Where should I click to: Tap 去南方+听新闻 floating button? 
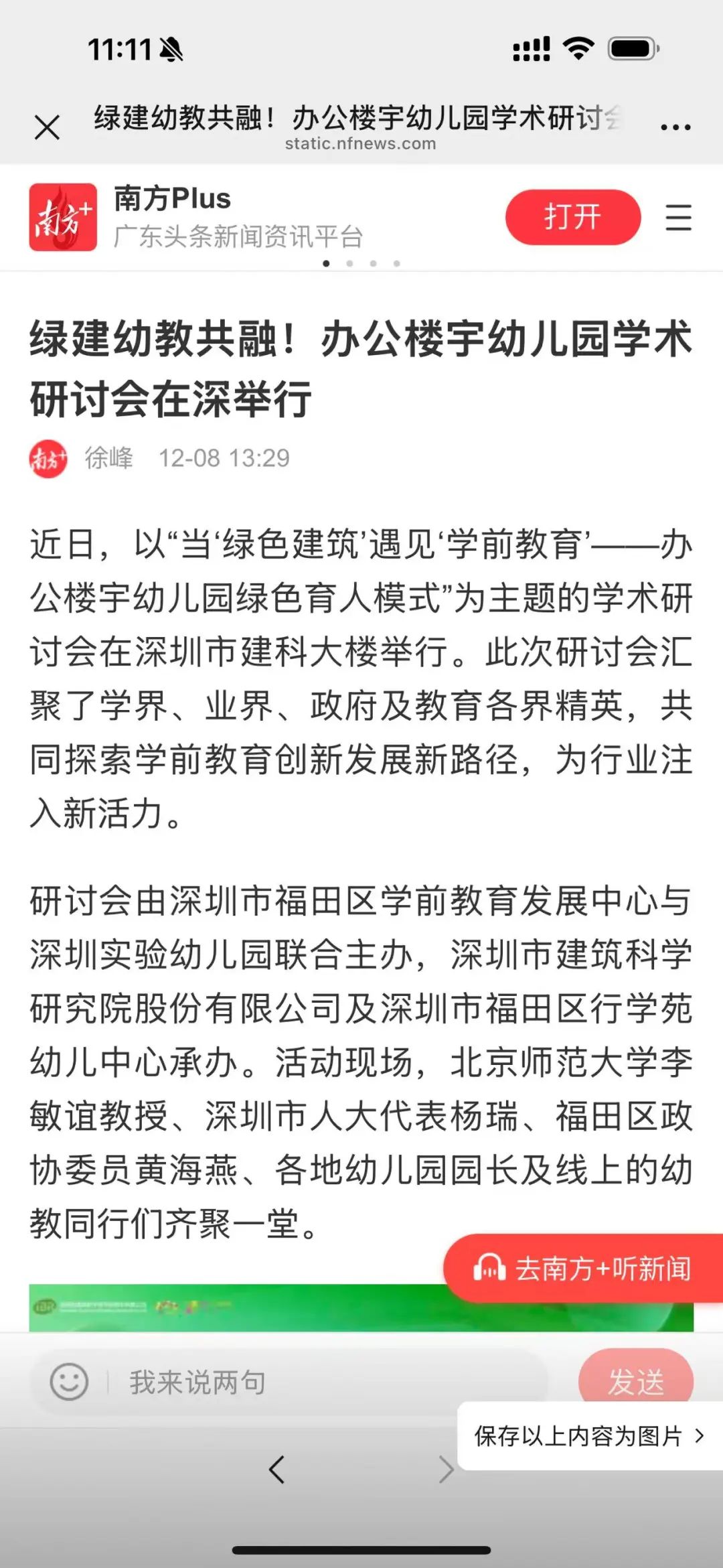pos(583,1269)
